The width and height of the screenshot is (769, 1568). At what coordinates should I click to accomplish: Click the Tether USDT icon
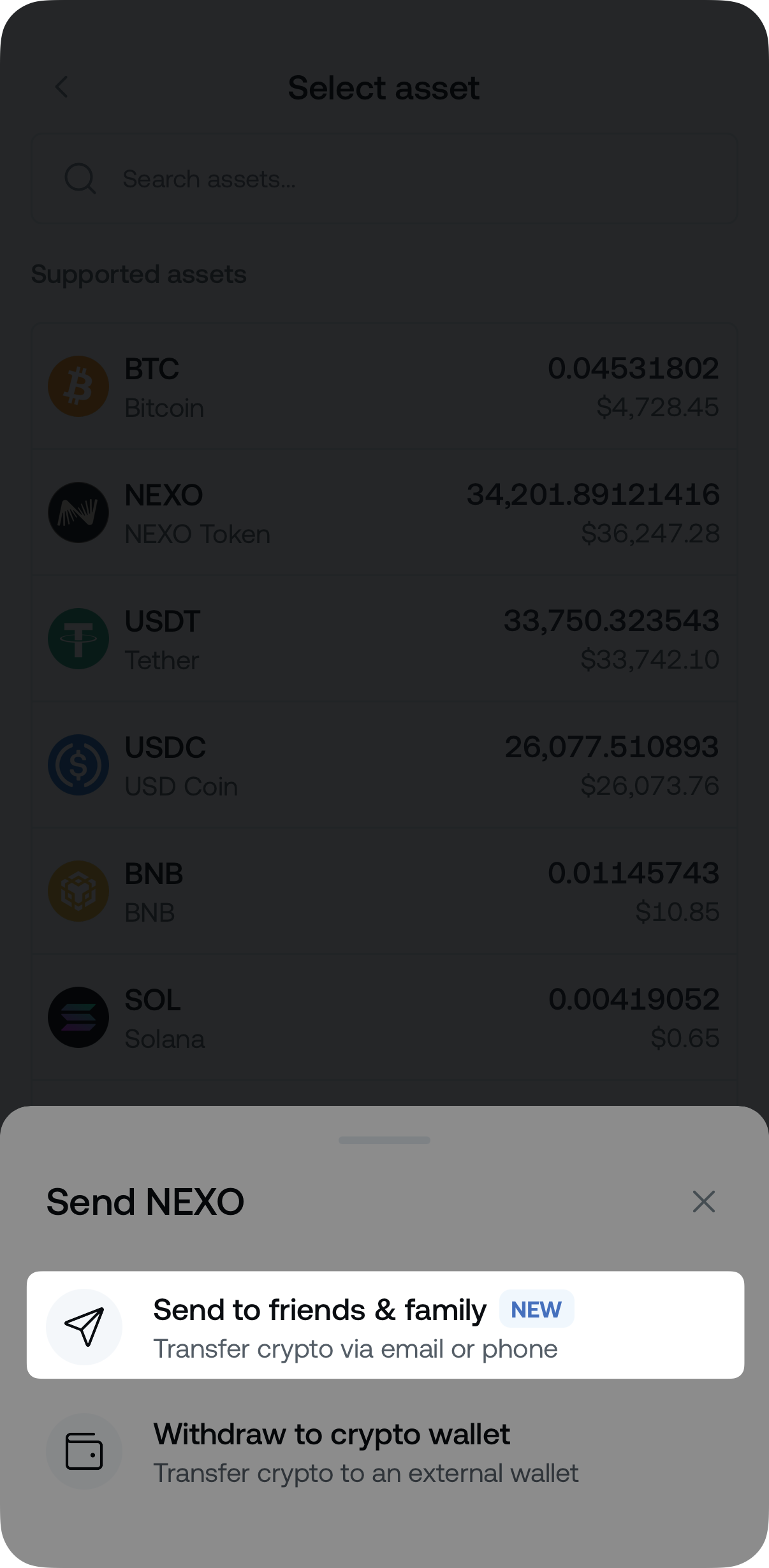78,638
